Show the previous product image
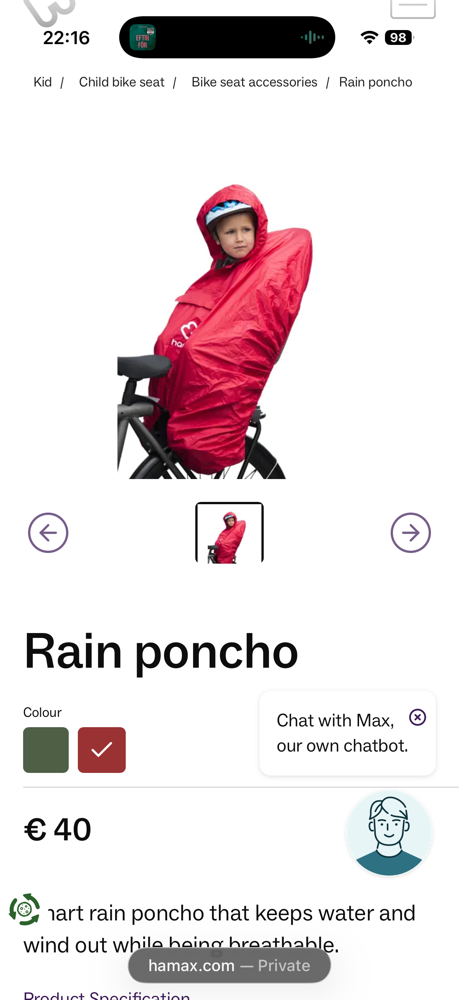459x1000 pixels. [x=48, y=533]
